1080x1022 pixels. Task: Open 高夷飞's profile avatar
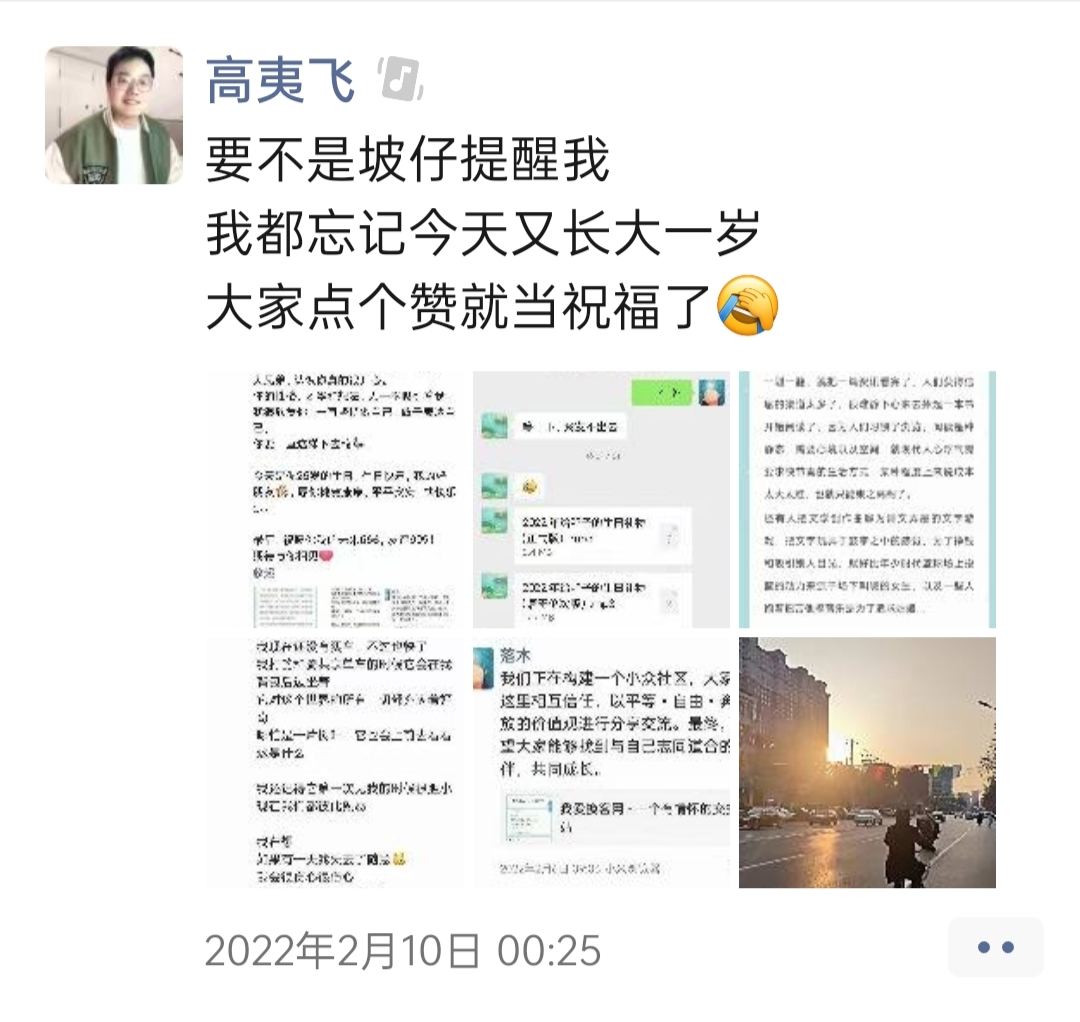(114, 115)
